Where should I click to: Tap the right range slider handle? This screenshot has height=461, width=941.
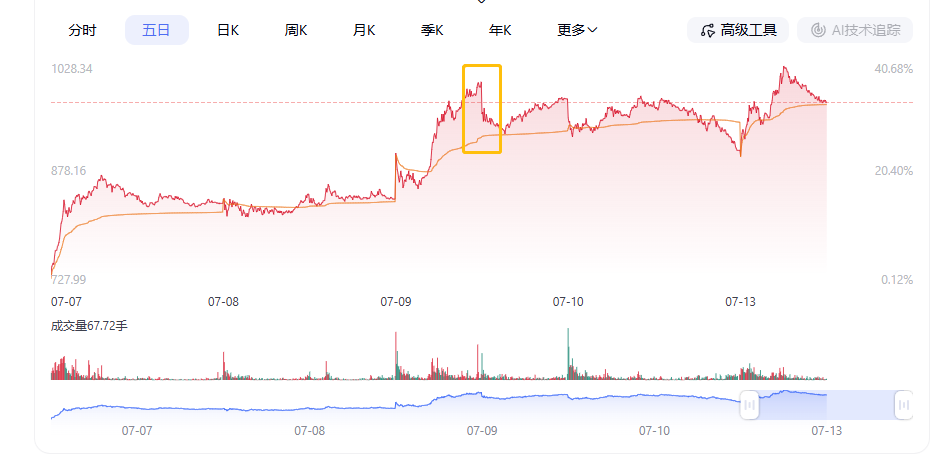click(904, 405)
